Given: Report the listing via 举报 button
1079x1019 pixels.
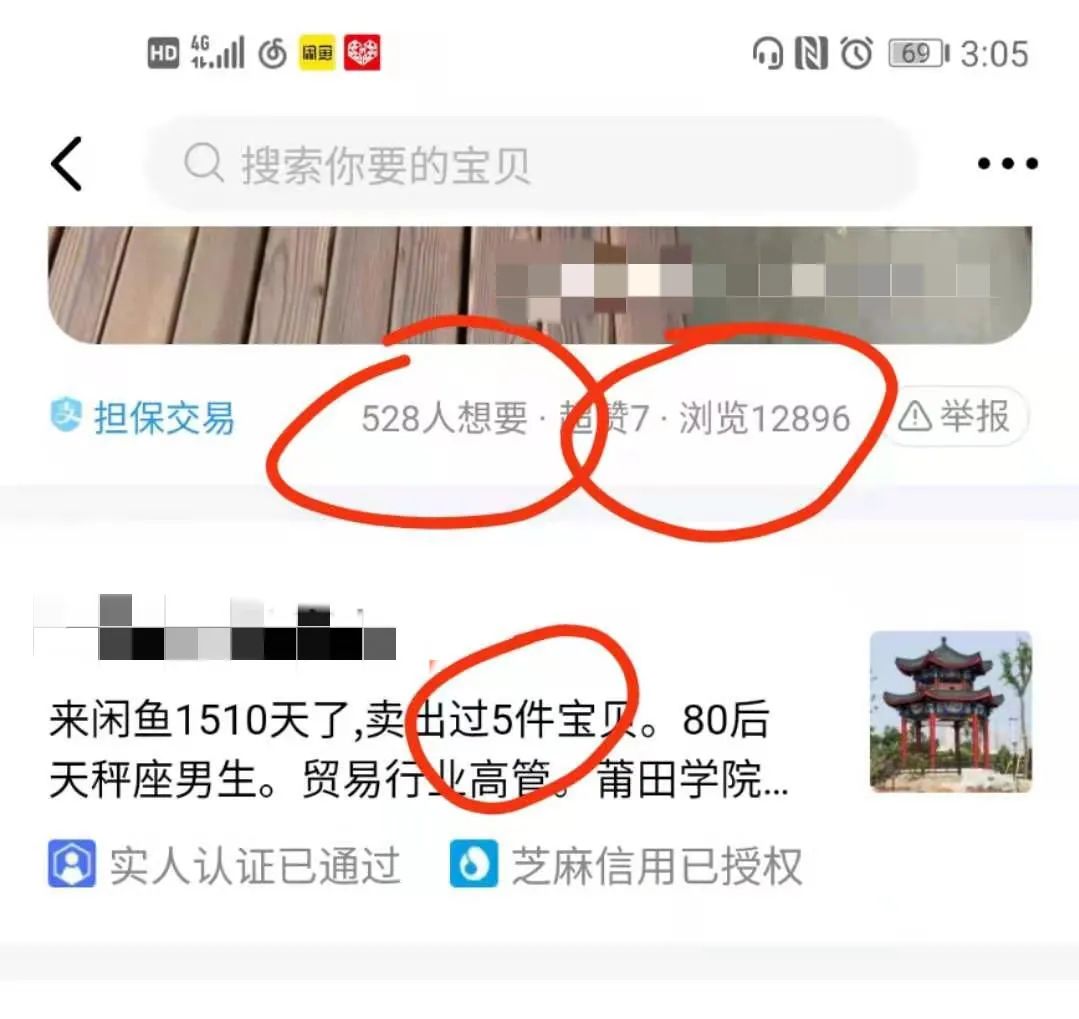Looking at the screenshot, I should [x=955, y=417].
